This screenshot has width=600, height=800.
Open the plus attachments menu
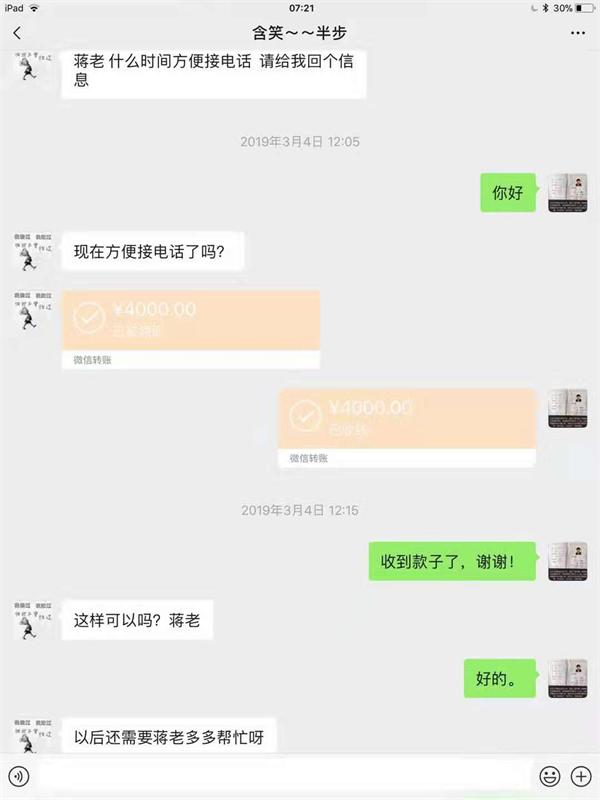[x=581, y=775]
